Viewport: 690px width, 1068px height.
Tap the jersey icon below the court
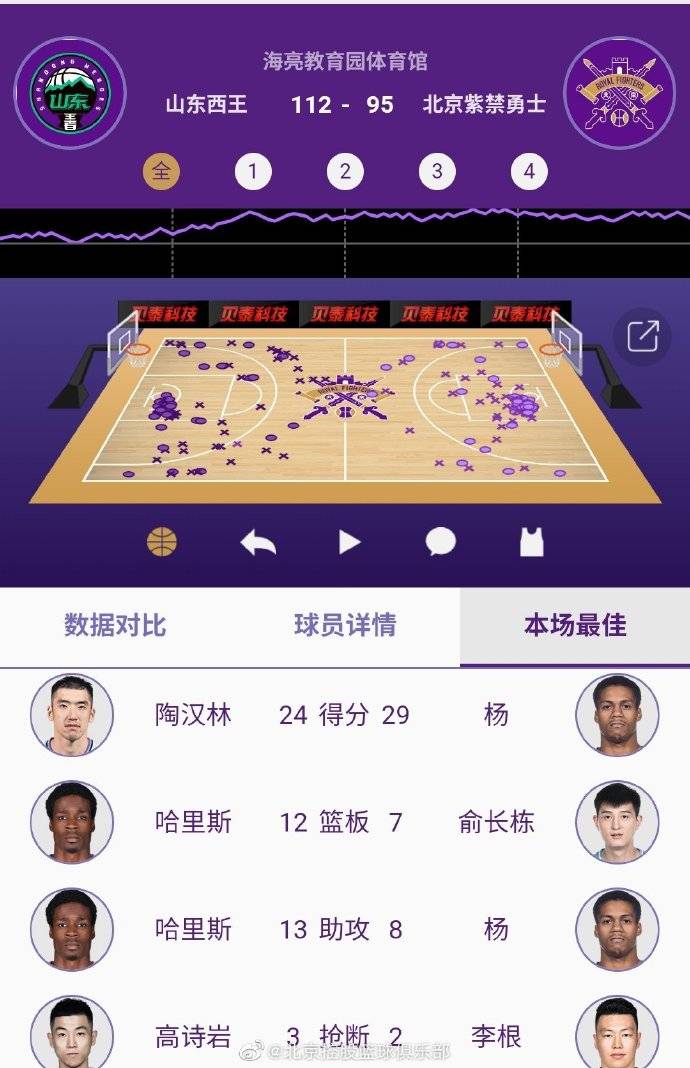531,542
